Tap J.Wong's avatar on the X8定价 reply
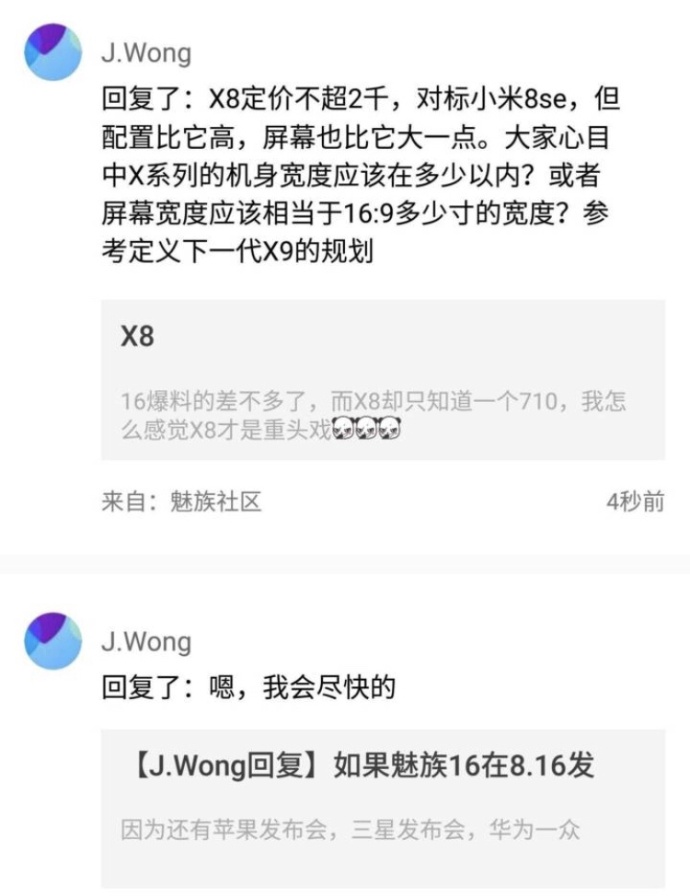690x896 pixels. coord(53,52)
